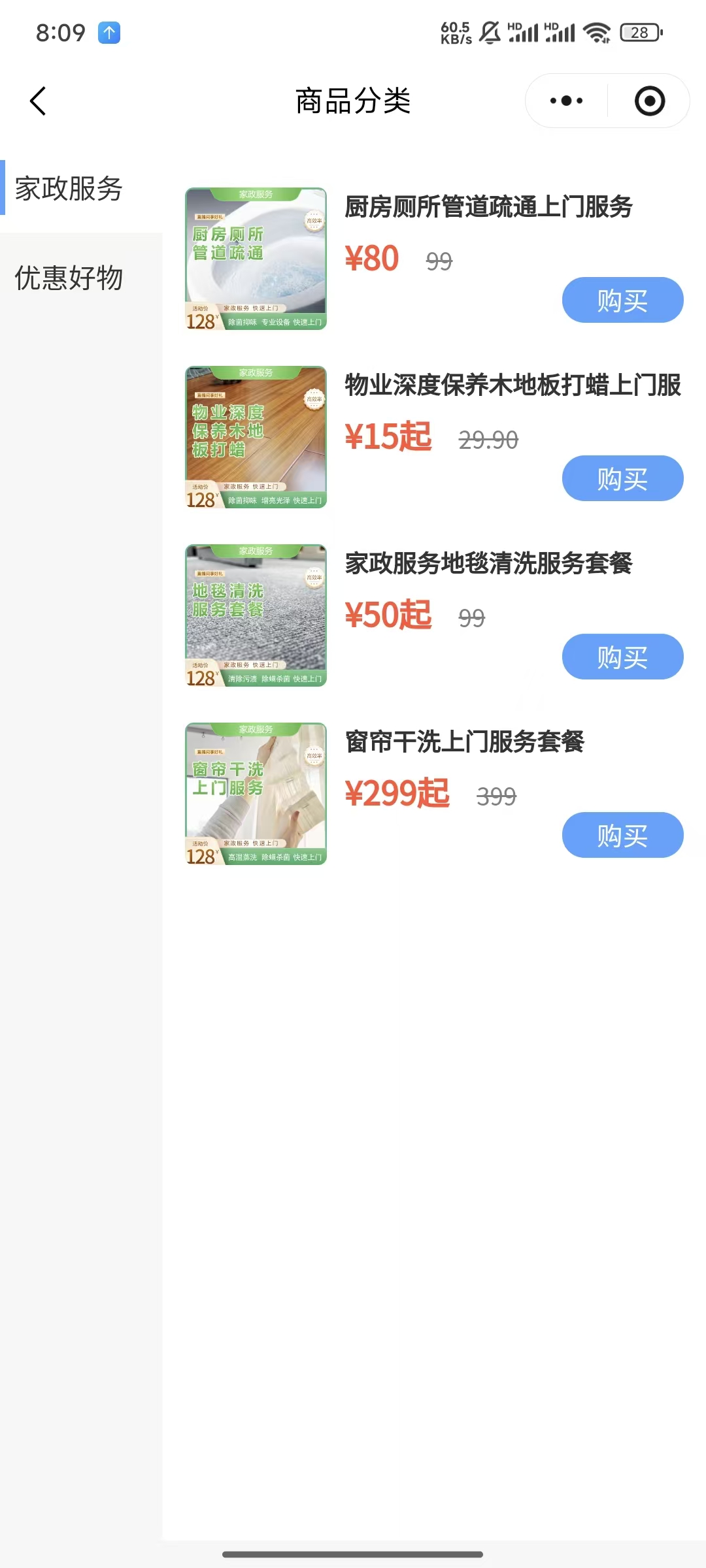View 地毯清洗服务套餐 product image
The width and height of the screenshot is (706, 1568).
[256, 615]
